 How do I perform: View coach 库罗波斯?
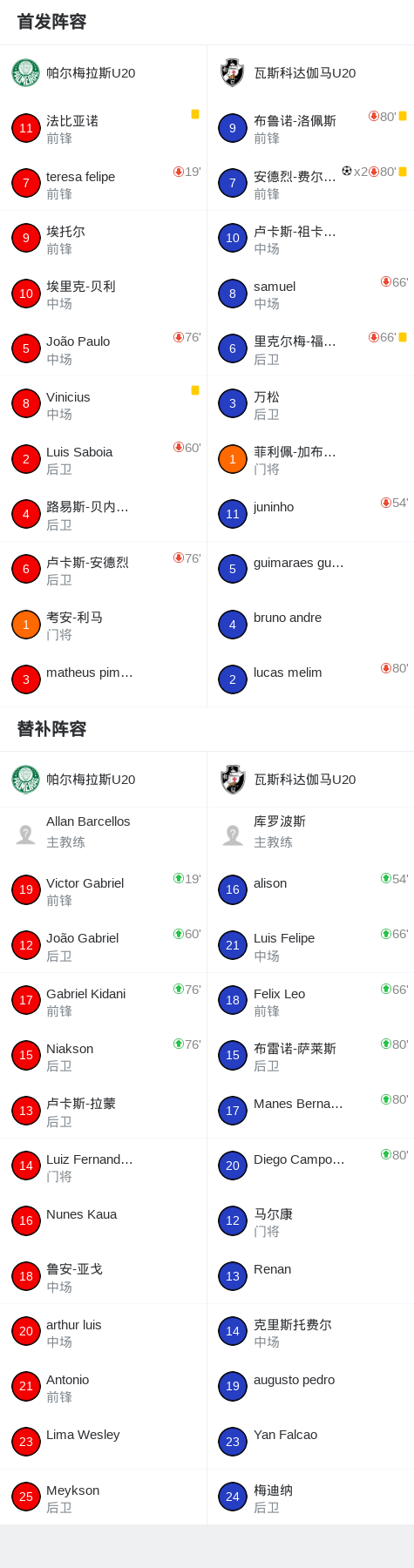310,835
